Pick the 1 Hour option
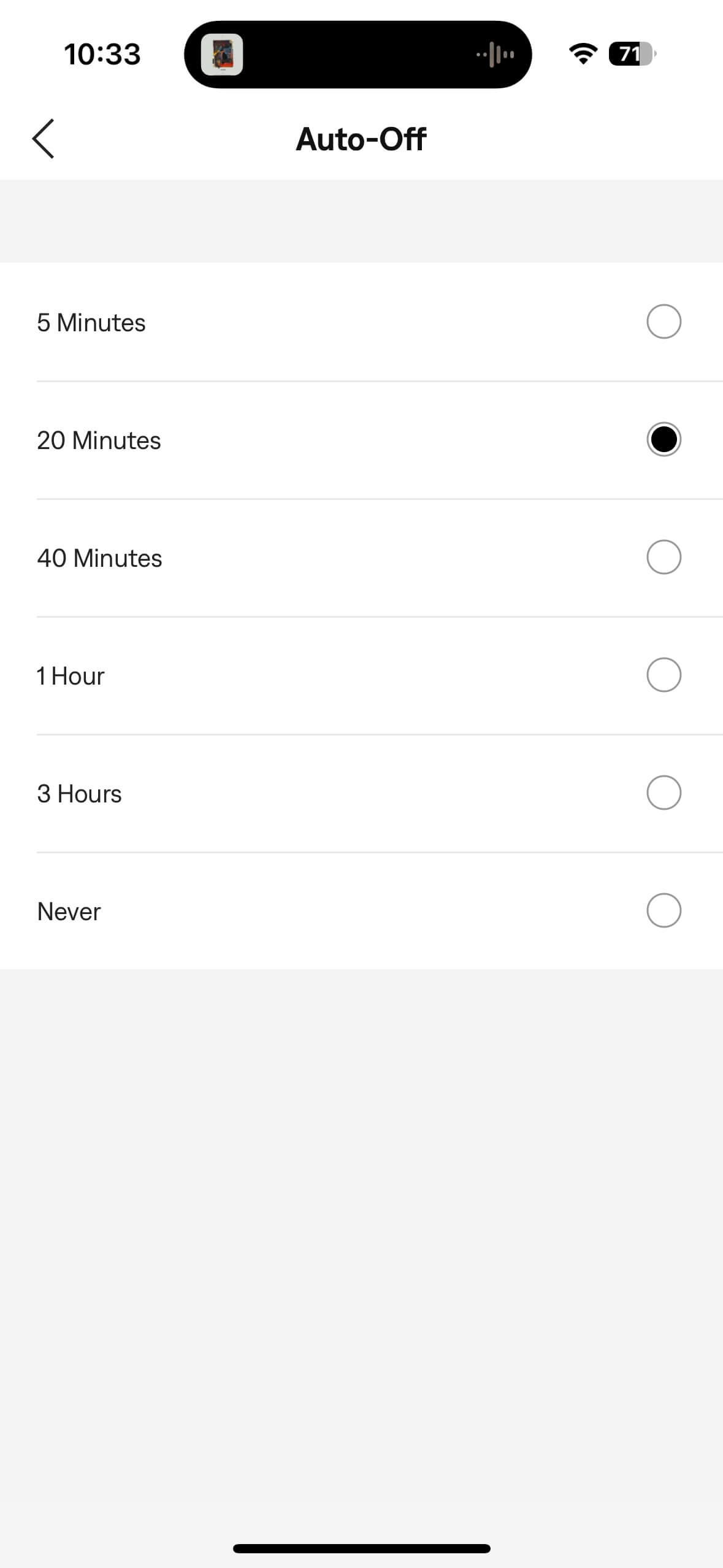The height and width of the screenshot is (1568, 723). (664, 675)
